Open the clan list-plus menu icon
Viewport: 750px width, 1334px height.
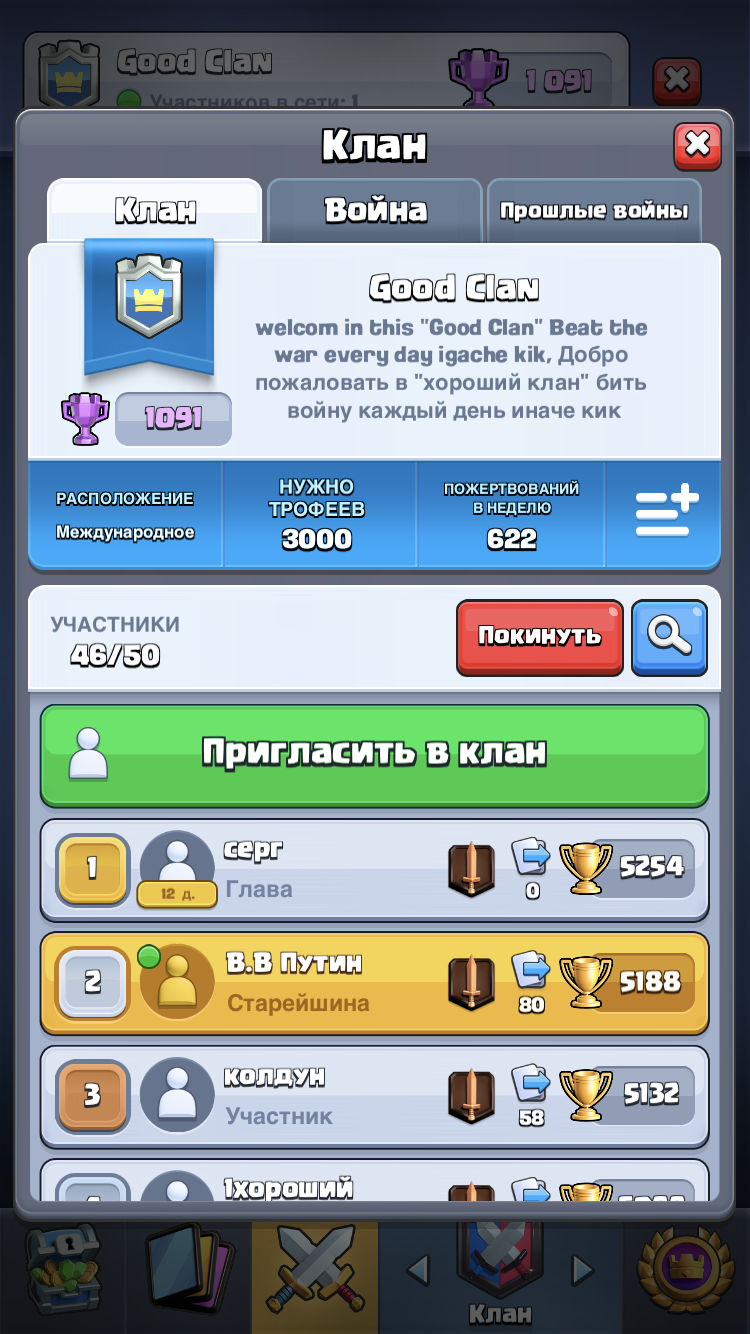point(666,514)
